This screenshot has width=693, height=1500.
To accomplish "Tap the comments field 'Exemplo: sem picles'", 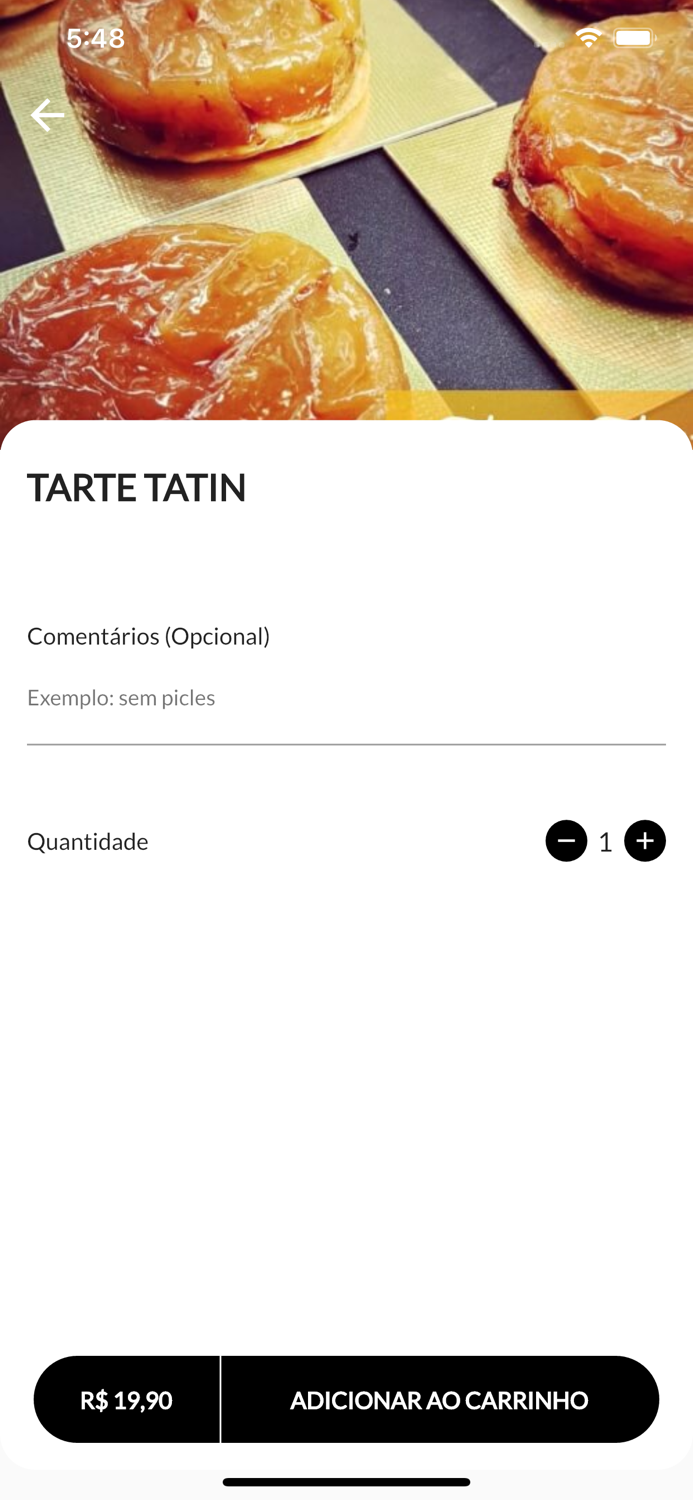I will pyautogui.click(x=345, y=698).
